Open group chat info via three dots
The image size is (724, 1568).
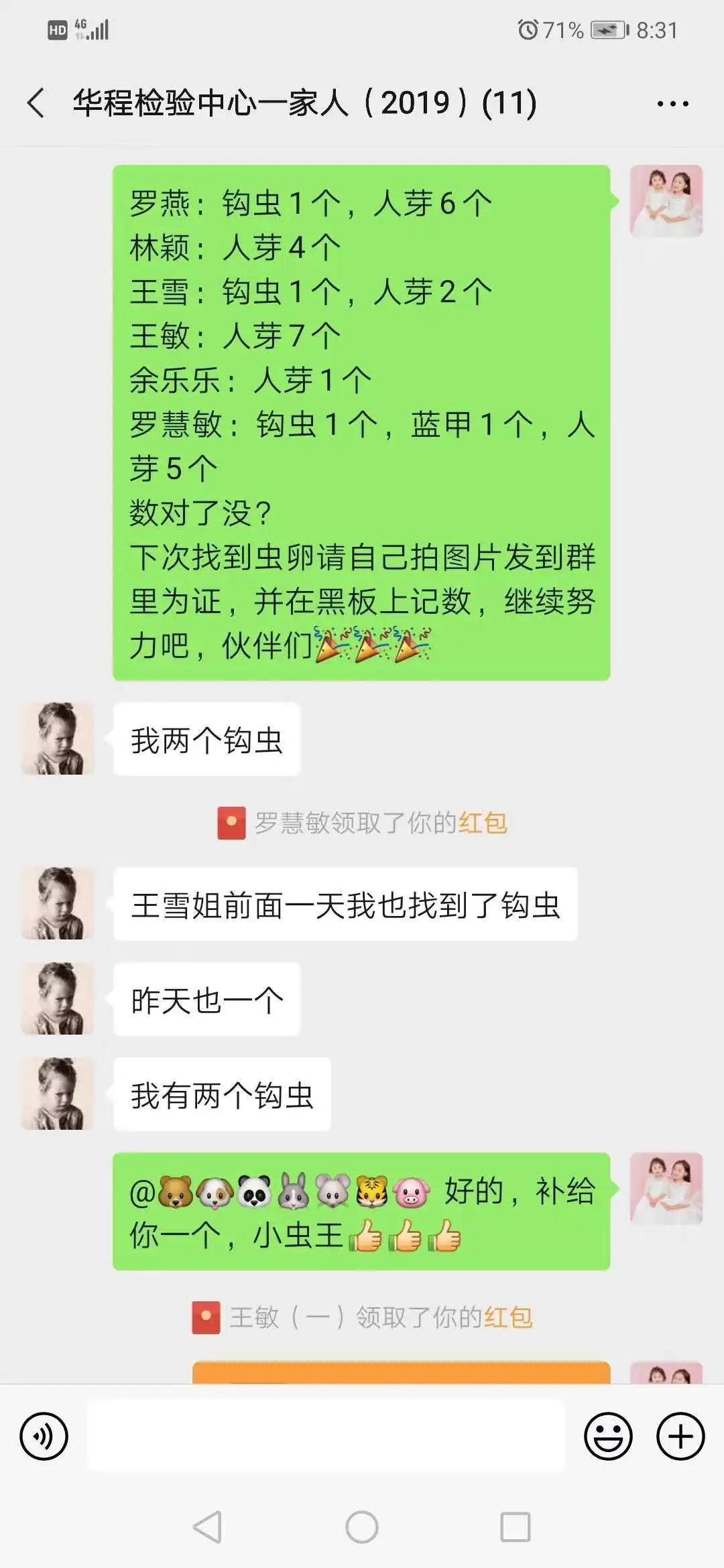pos(672,104)
